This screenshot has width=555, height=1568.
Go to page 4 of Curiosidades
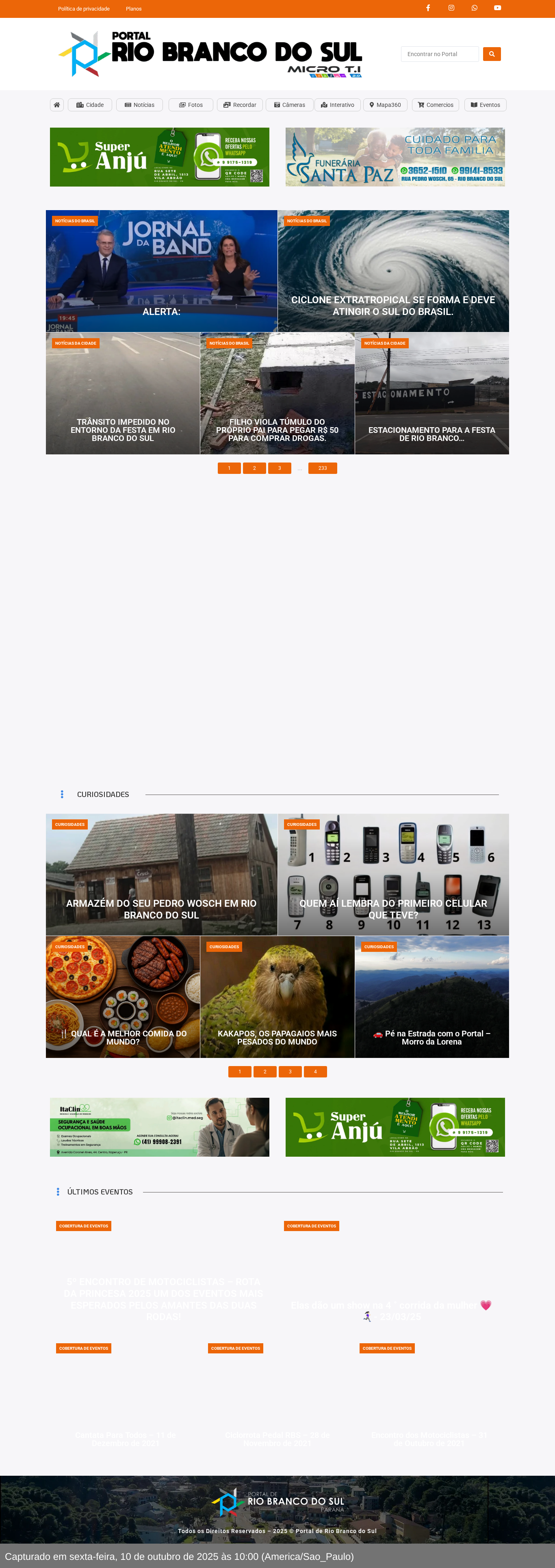coord(315,1071)
